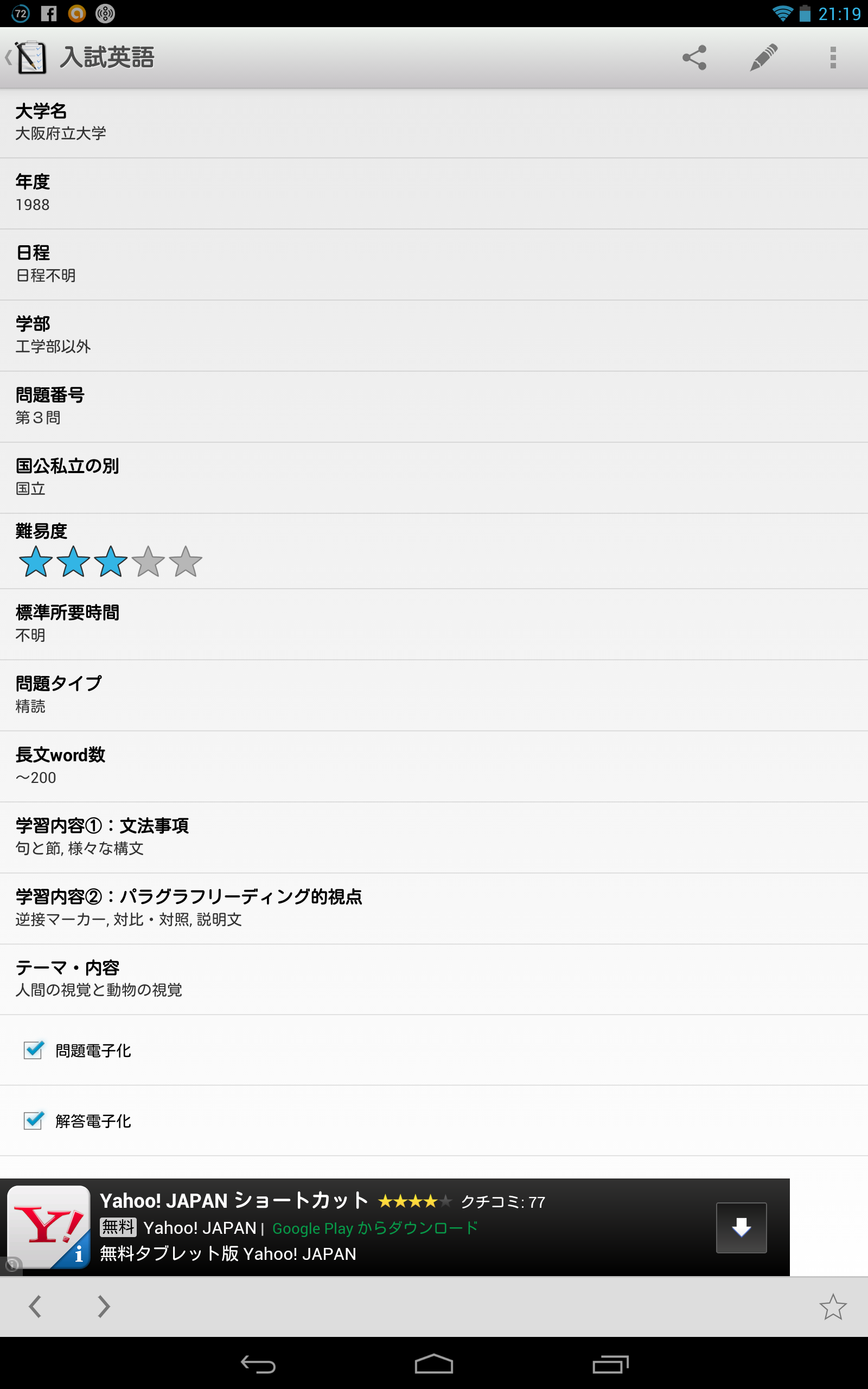This screenshot has height=1389, width=868.
Task: Open the overflow menu
Action: pyautogui.click(x=832, y=58)
